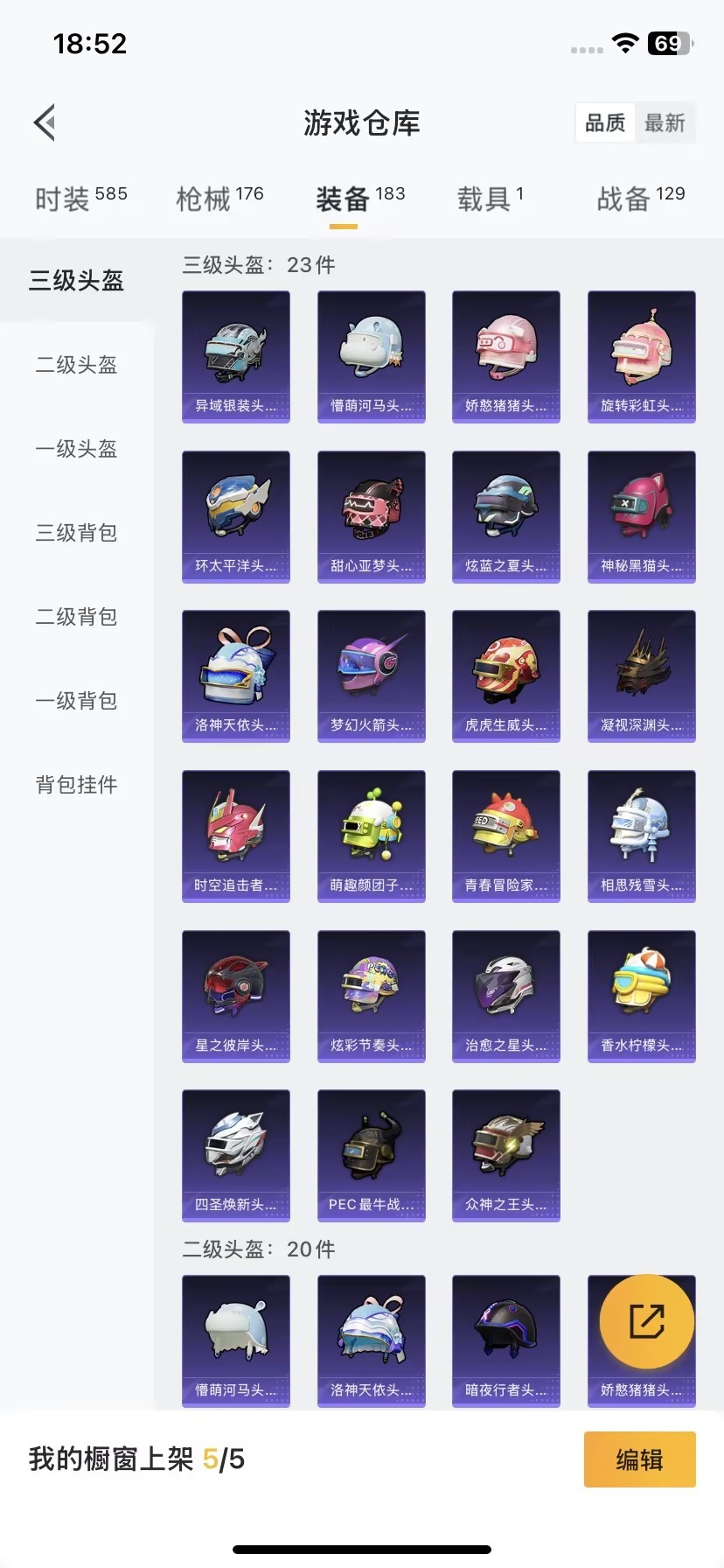The height and width of the screenshot is (1568, 724).
Task: Select the 环太平洋头 helmet icon
Action: pos(235,516)
